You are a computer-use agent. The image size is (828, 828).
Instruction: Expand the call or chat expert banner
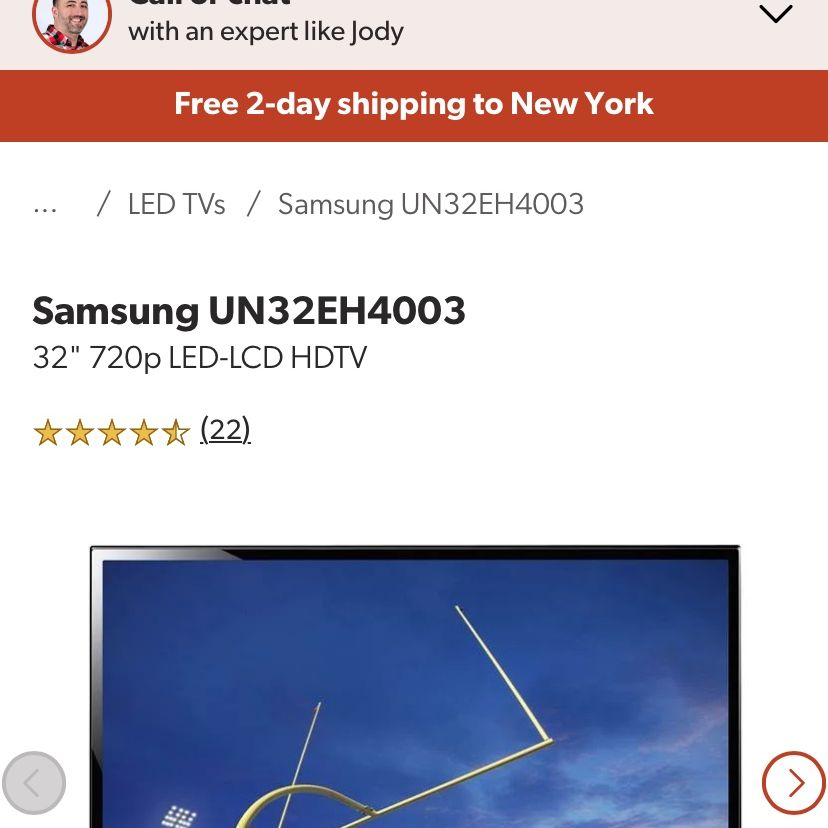[775, 14]
